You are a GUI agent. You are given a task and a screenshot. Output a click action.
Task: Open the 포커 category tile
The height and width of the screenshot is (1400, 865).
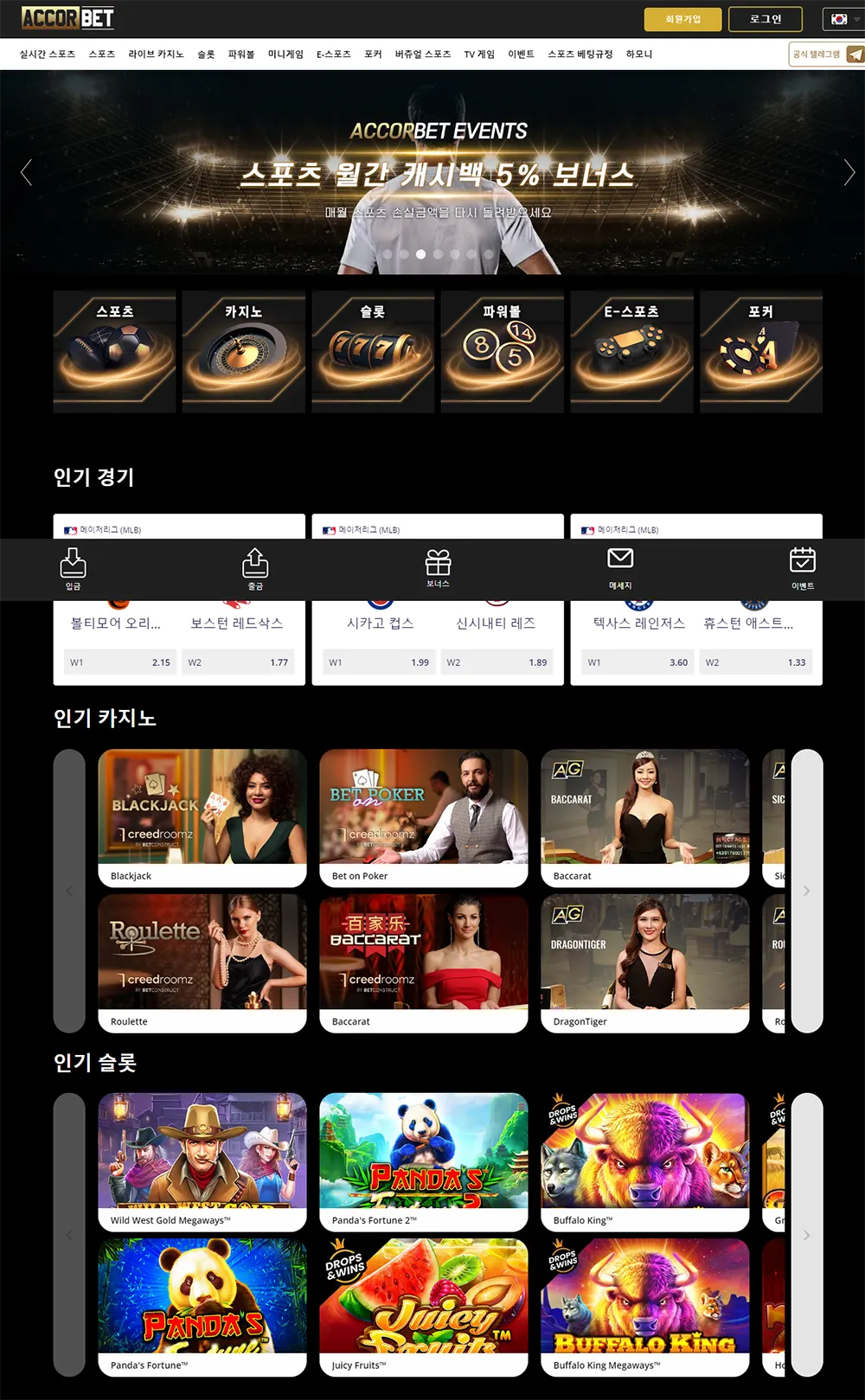coord(760,351)
